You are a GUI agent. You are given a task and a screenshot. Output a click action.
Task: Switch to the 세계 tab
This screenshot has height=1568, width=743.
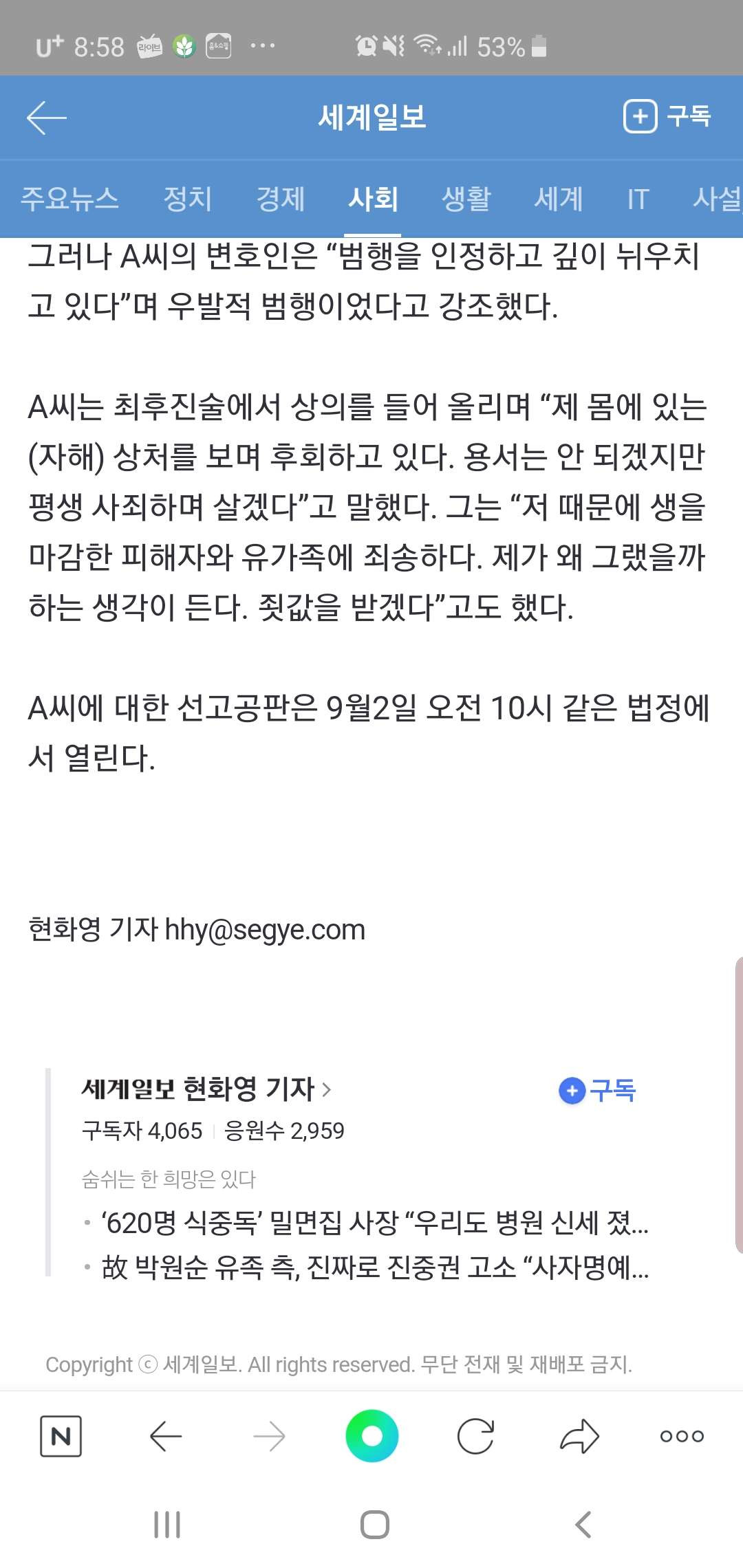click(559, 199)
